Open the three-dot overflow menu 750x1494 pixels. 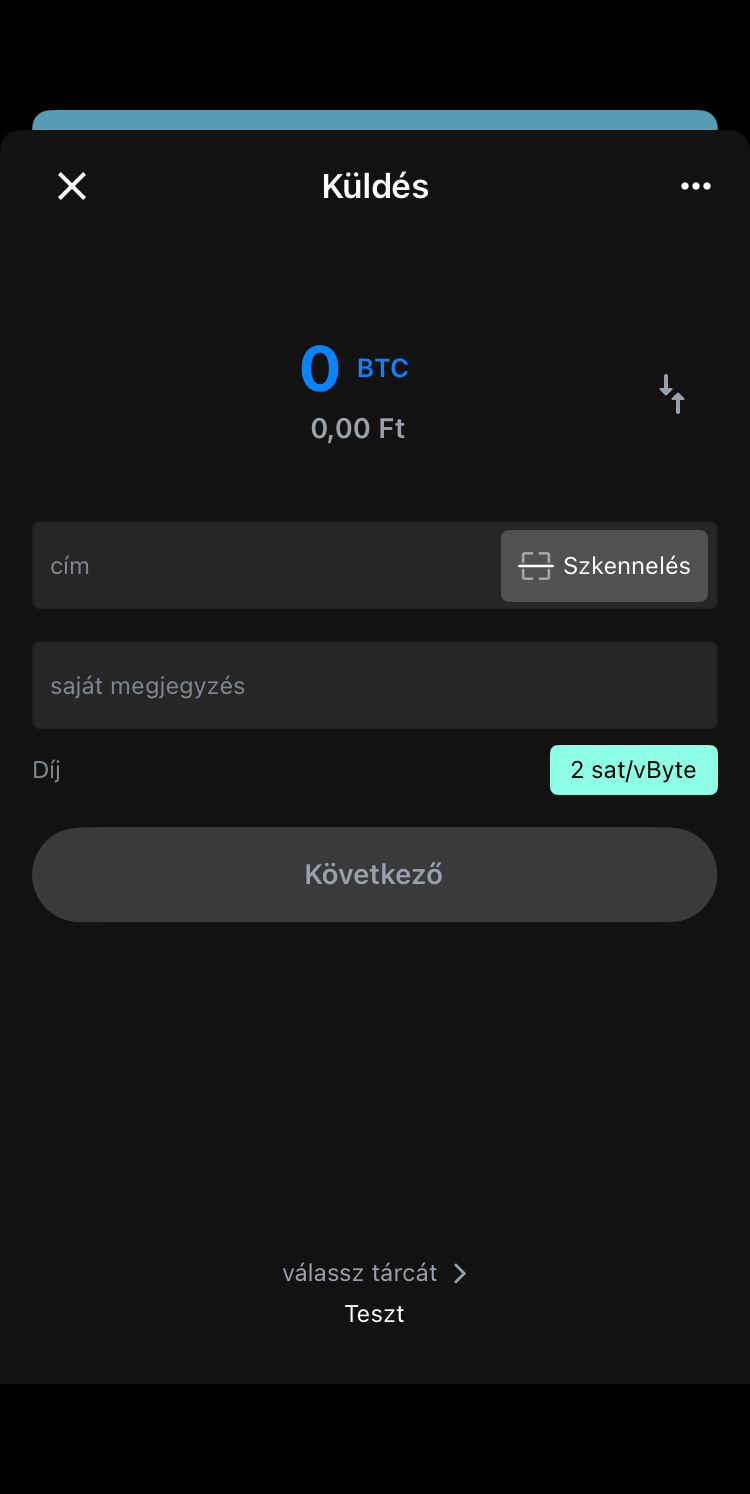click(x=696, y=186)
